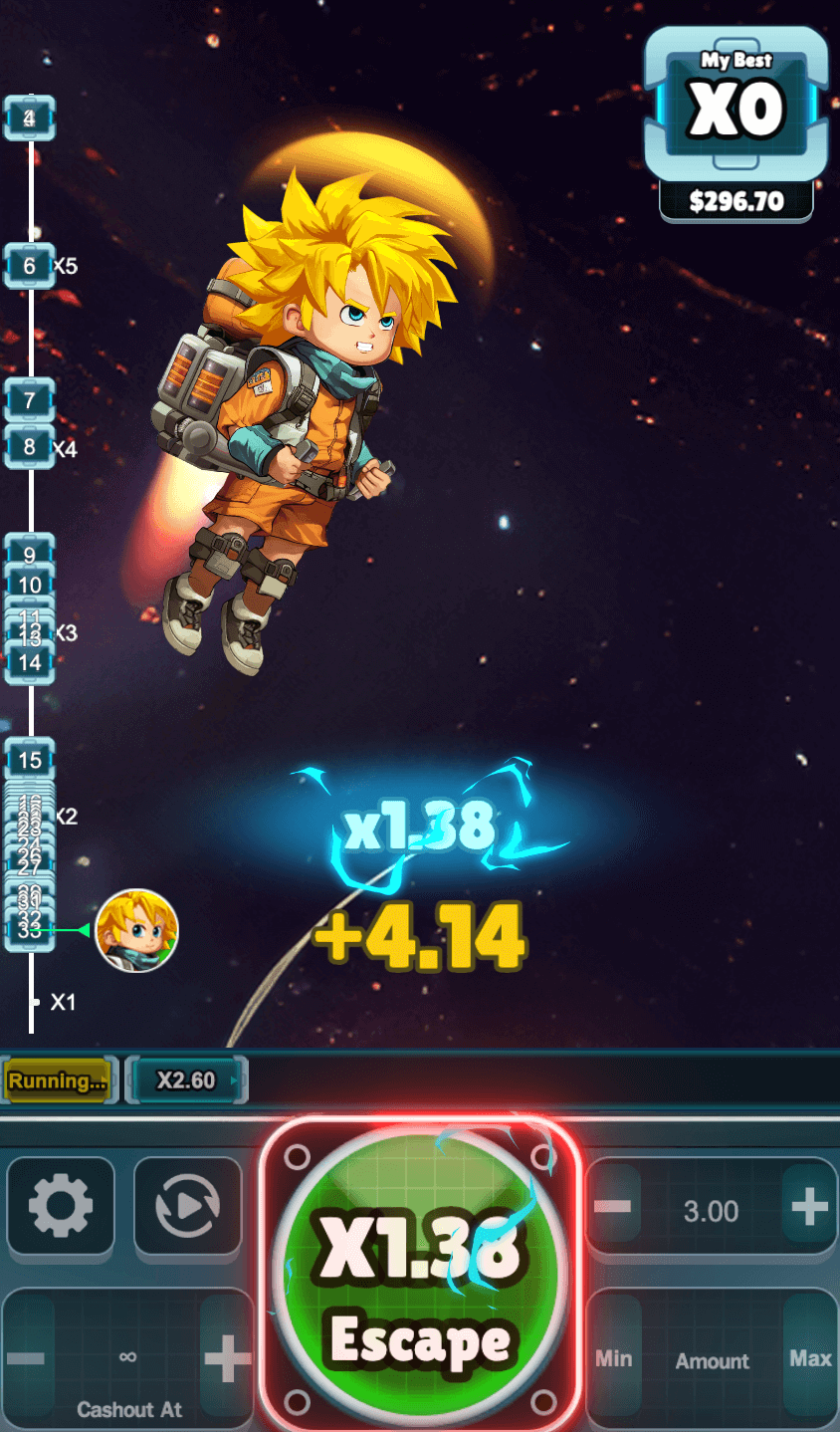Screen dimensions: 840x1432
Task: Set the bet amount to Max
Action: click(810, 1358)
